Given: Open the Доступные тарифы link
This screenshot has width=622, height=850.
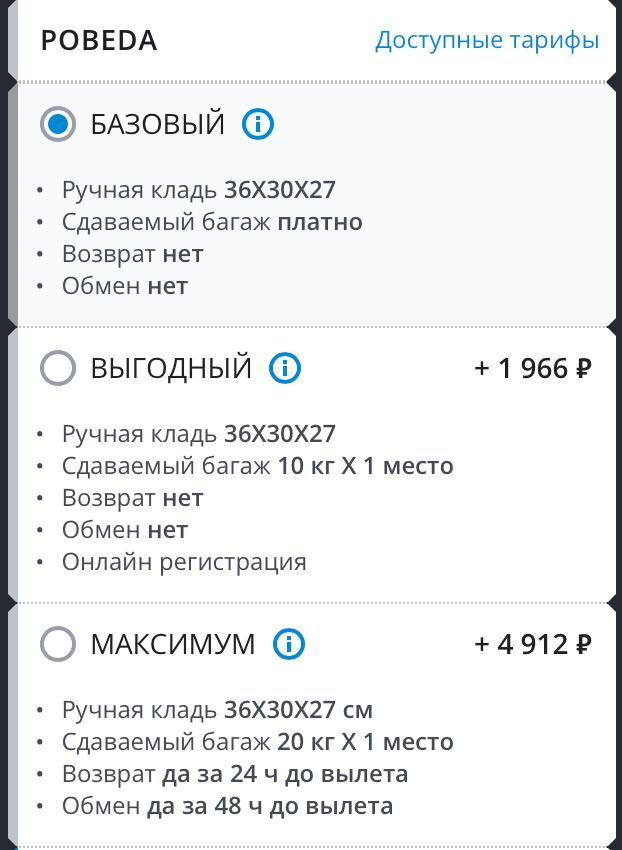Looking at the screenshot, I should click(x=487, y=41).
